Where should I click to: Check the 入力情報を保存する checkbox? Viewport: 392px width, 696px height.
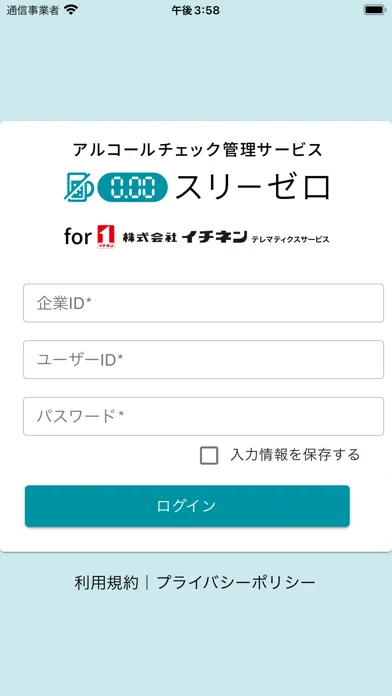click(209, 455)
